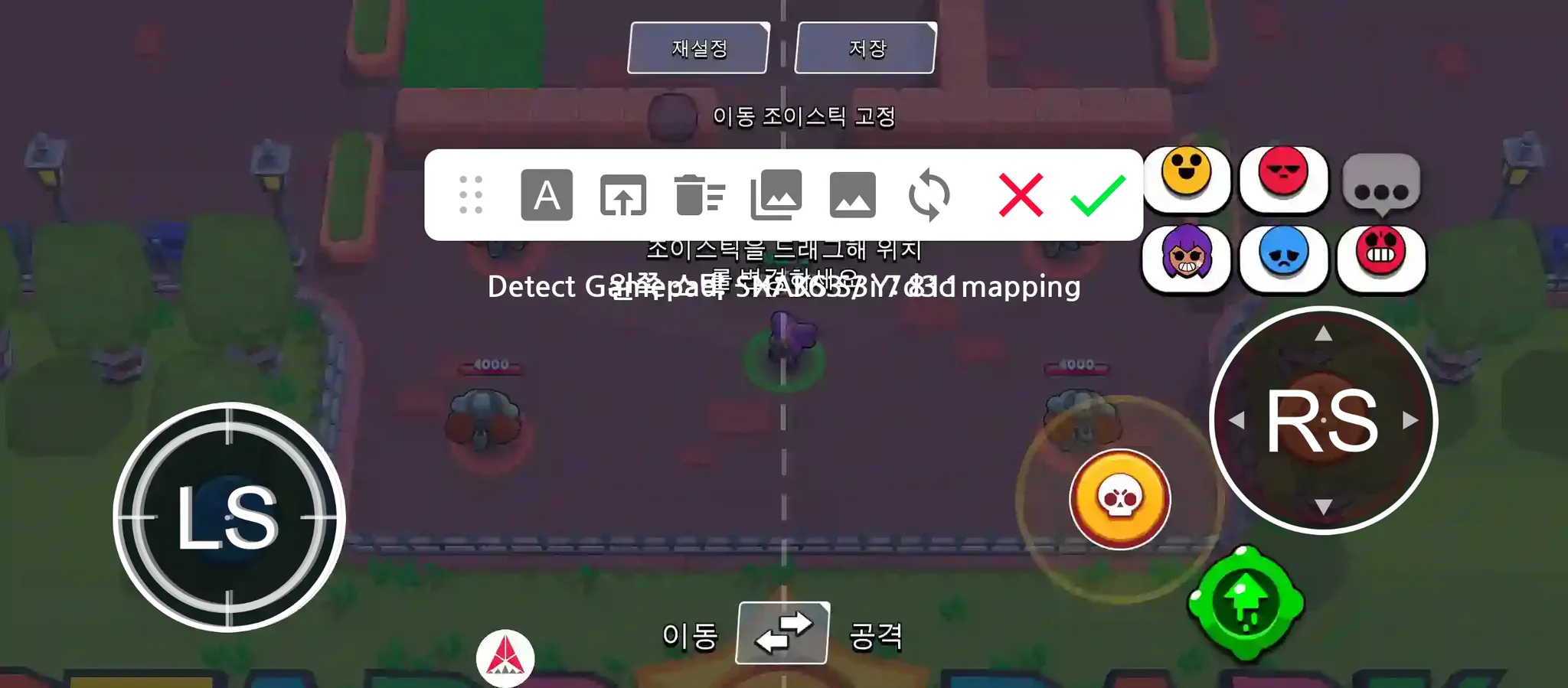Toggle the 이동 조이스틱 고정 checkbox
This screenshot has height=688, width=1568.
[671, 116]
